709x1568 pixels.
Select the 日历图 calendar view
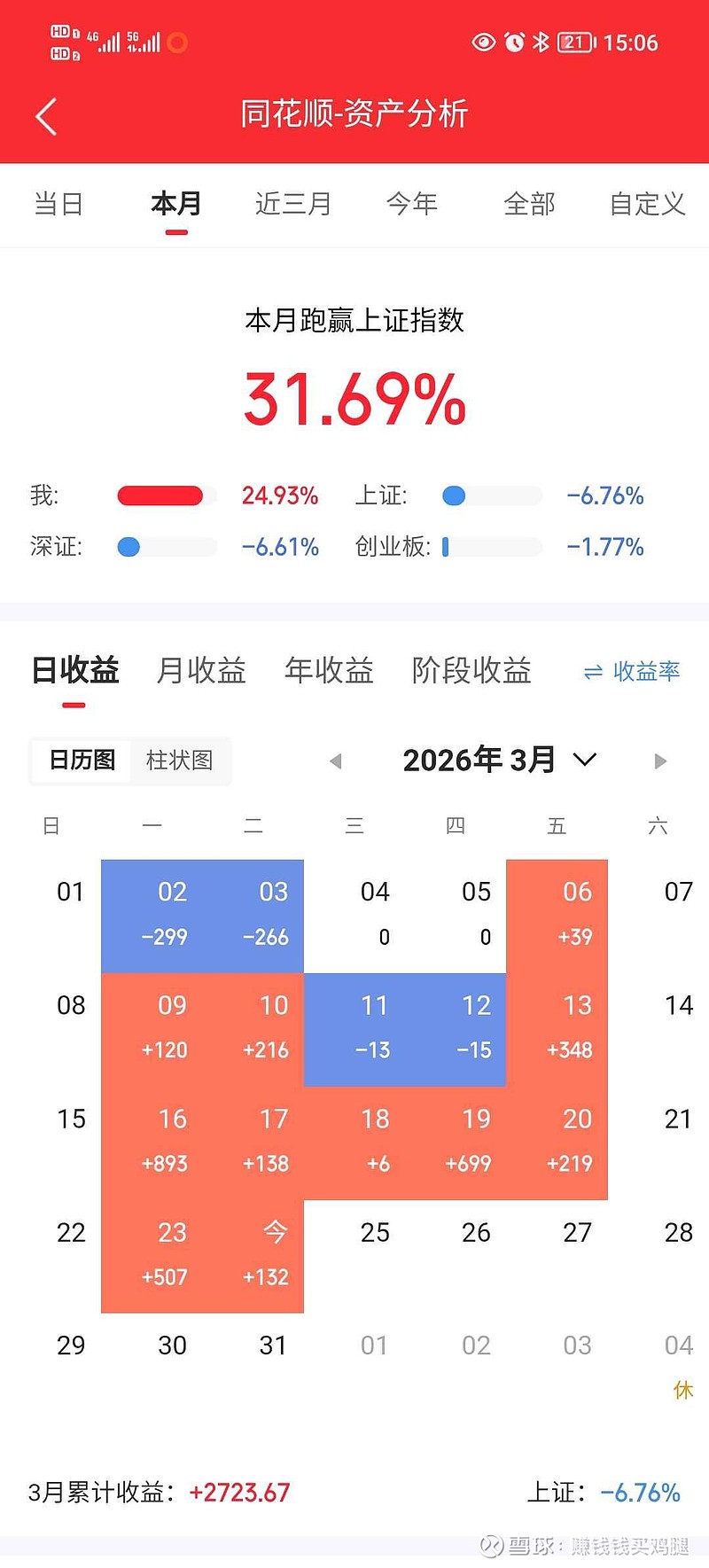click(81, 761)
